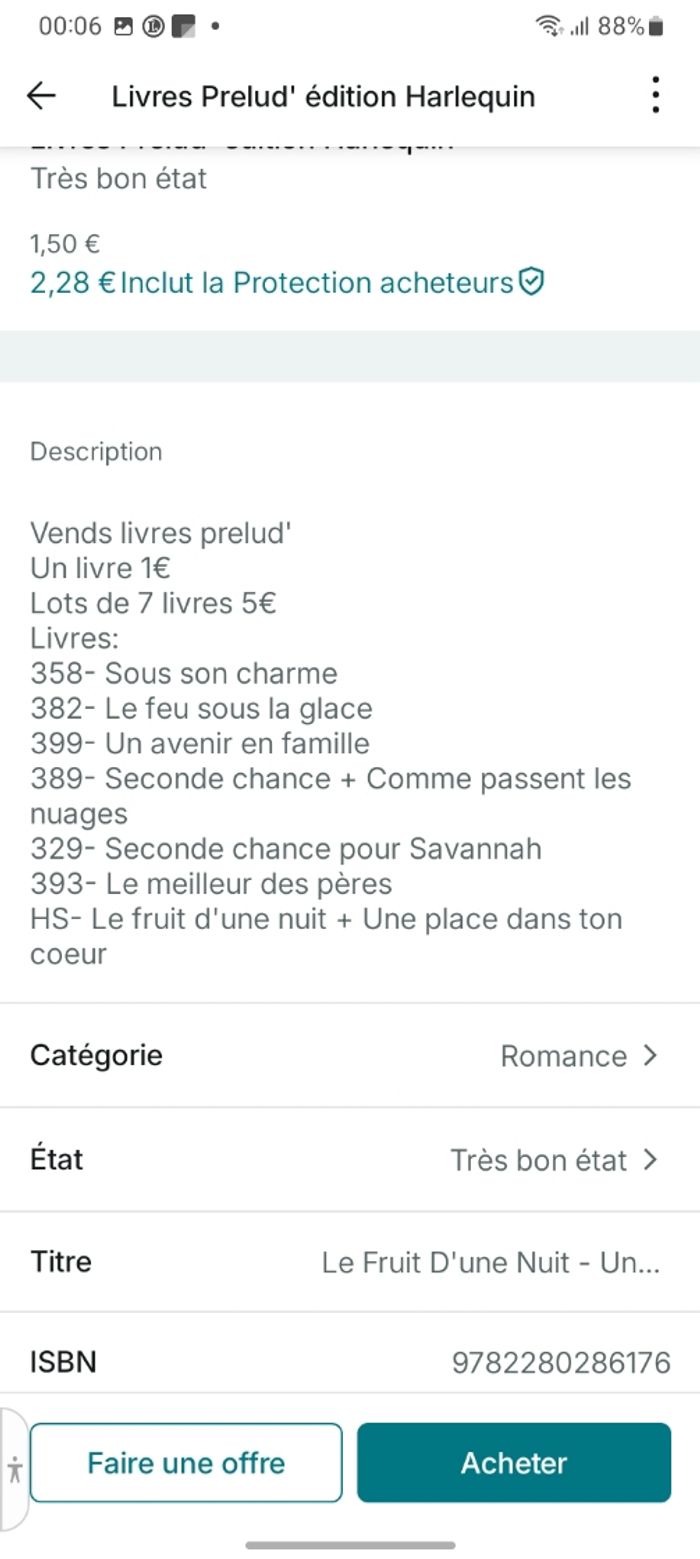
Task: Go back using the top arrow
Action: pyautogui.click(x=41, y=96)
